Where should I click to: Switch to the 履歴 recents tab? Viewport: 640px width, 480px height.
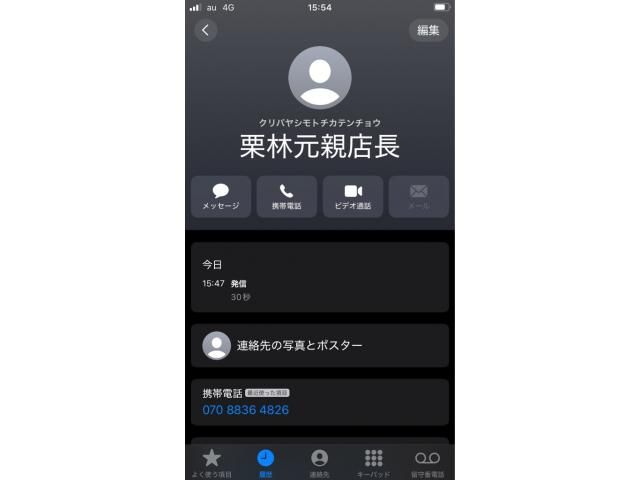tap(265, 462)
